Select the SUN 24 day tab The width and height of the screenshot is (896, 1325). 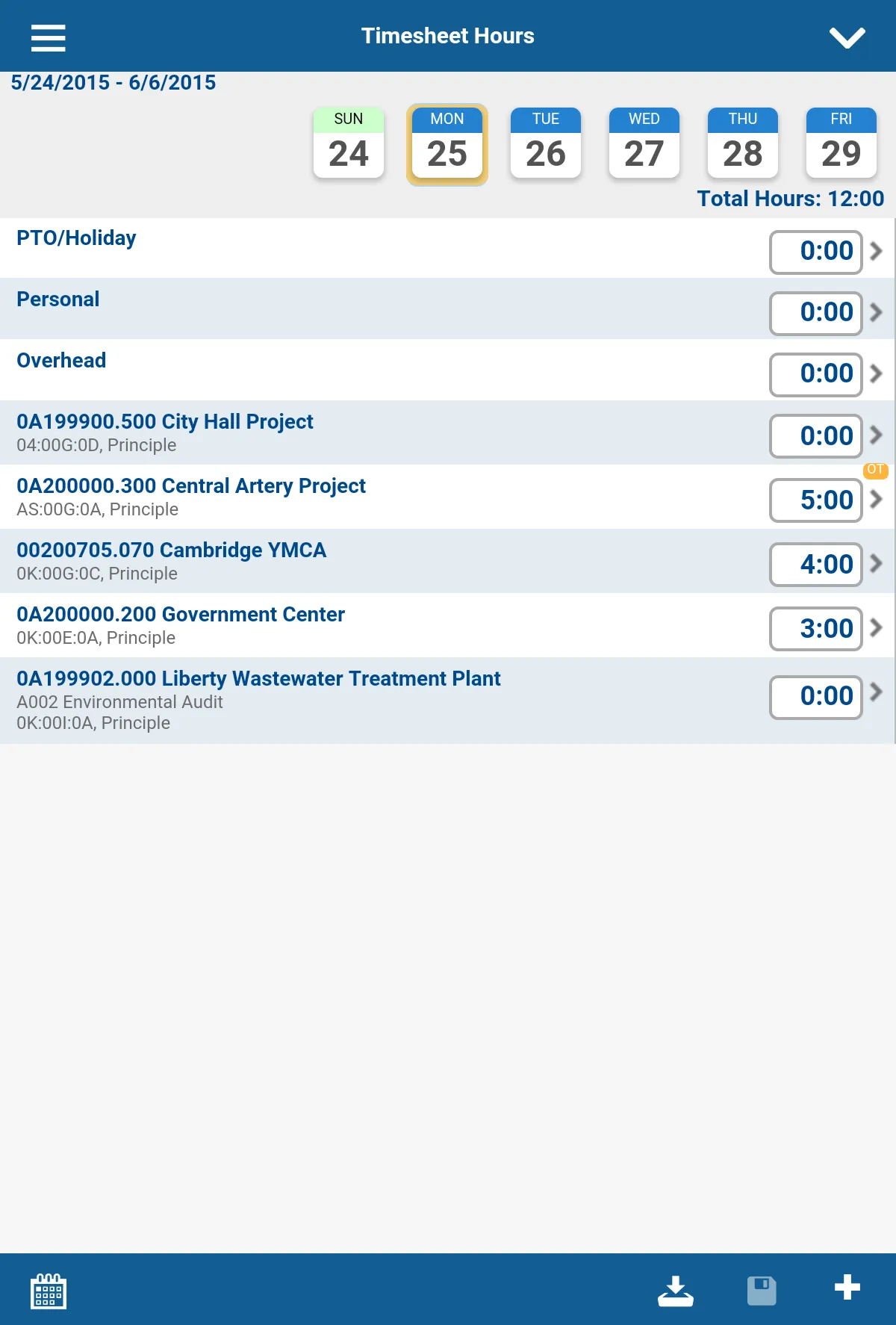348,143
